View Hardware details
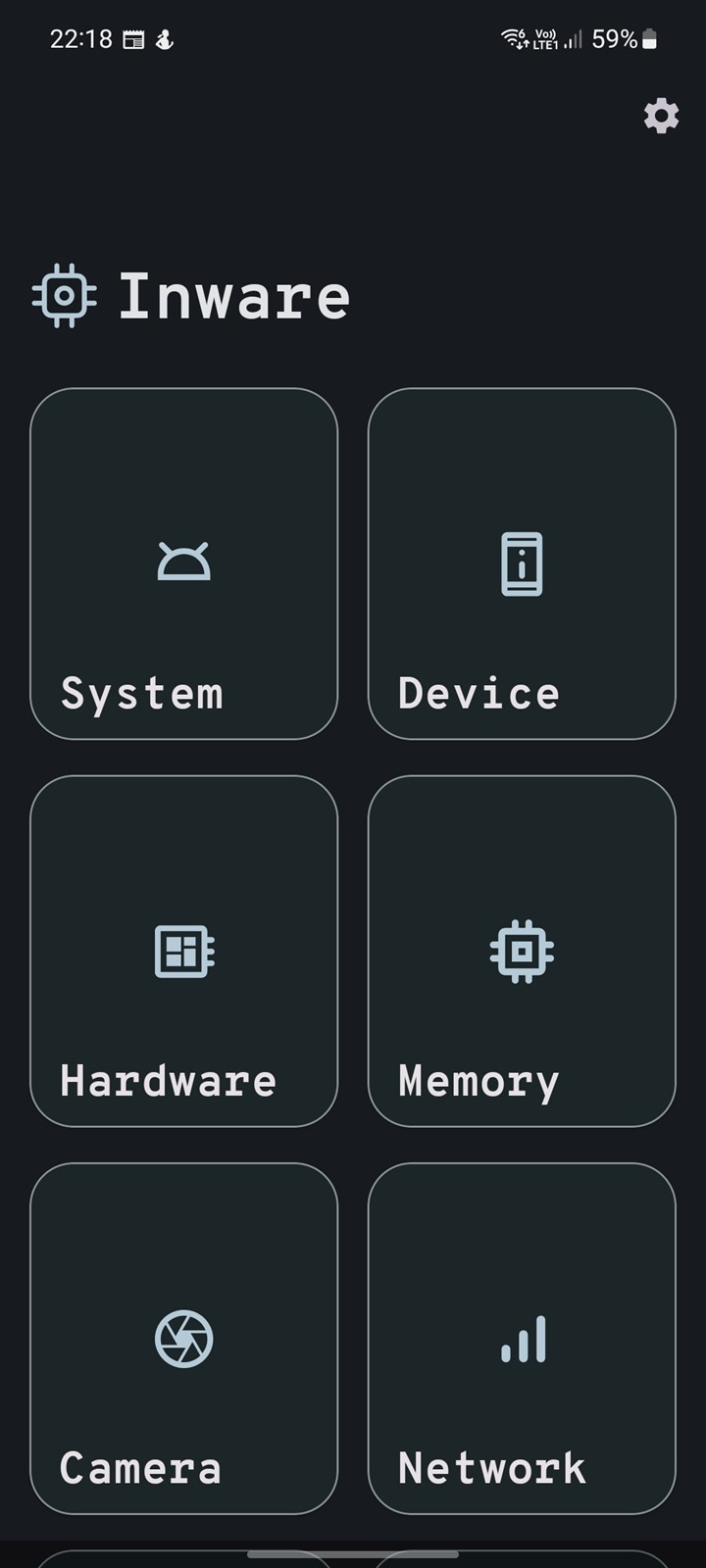The width and height of the screenshot is (706, 1568). coord(184,951)
